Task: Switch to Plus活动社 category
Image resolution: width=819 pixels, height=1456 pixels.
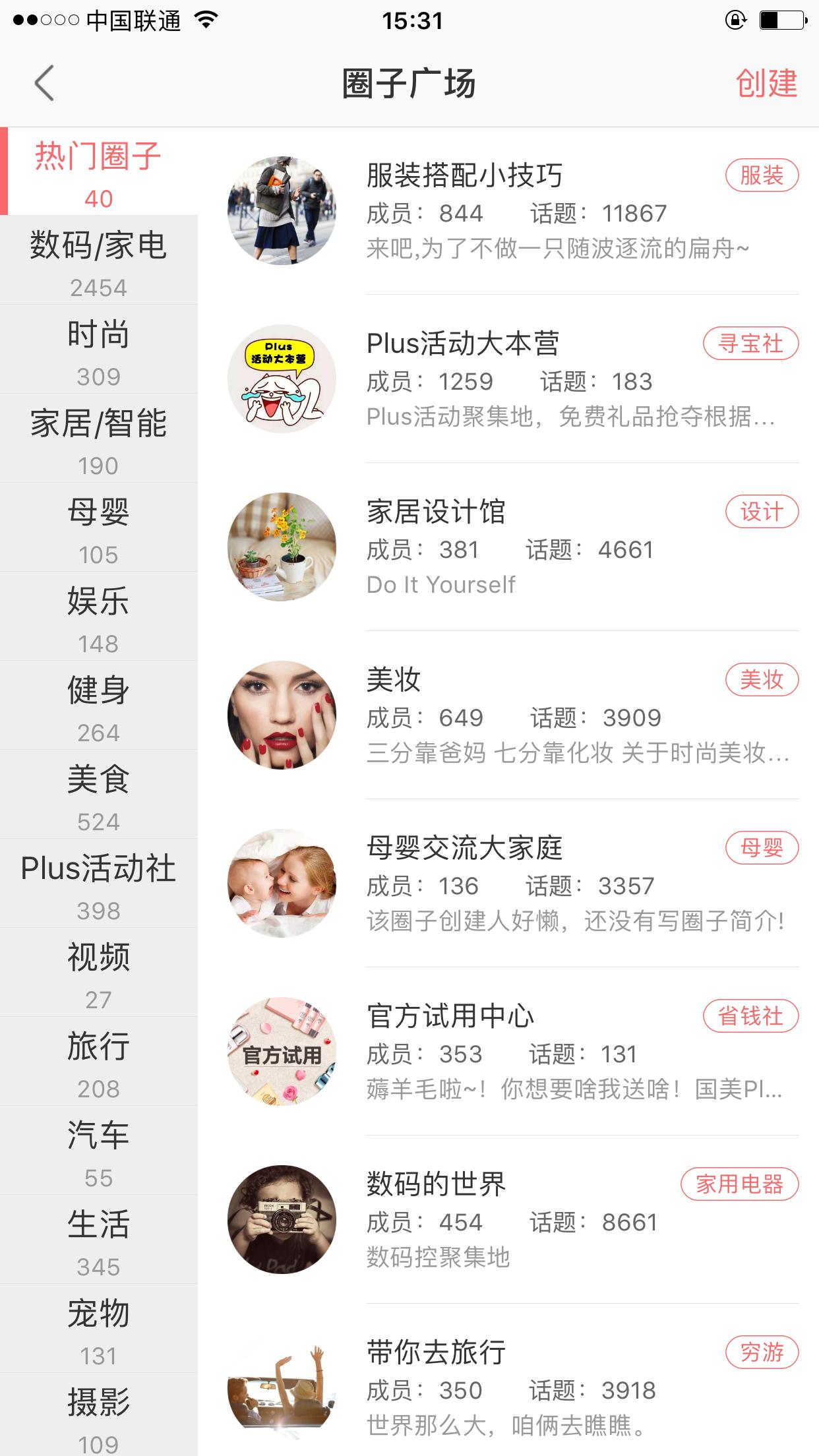Action: [98, 884]
